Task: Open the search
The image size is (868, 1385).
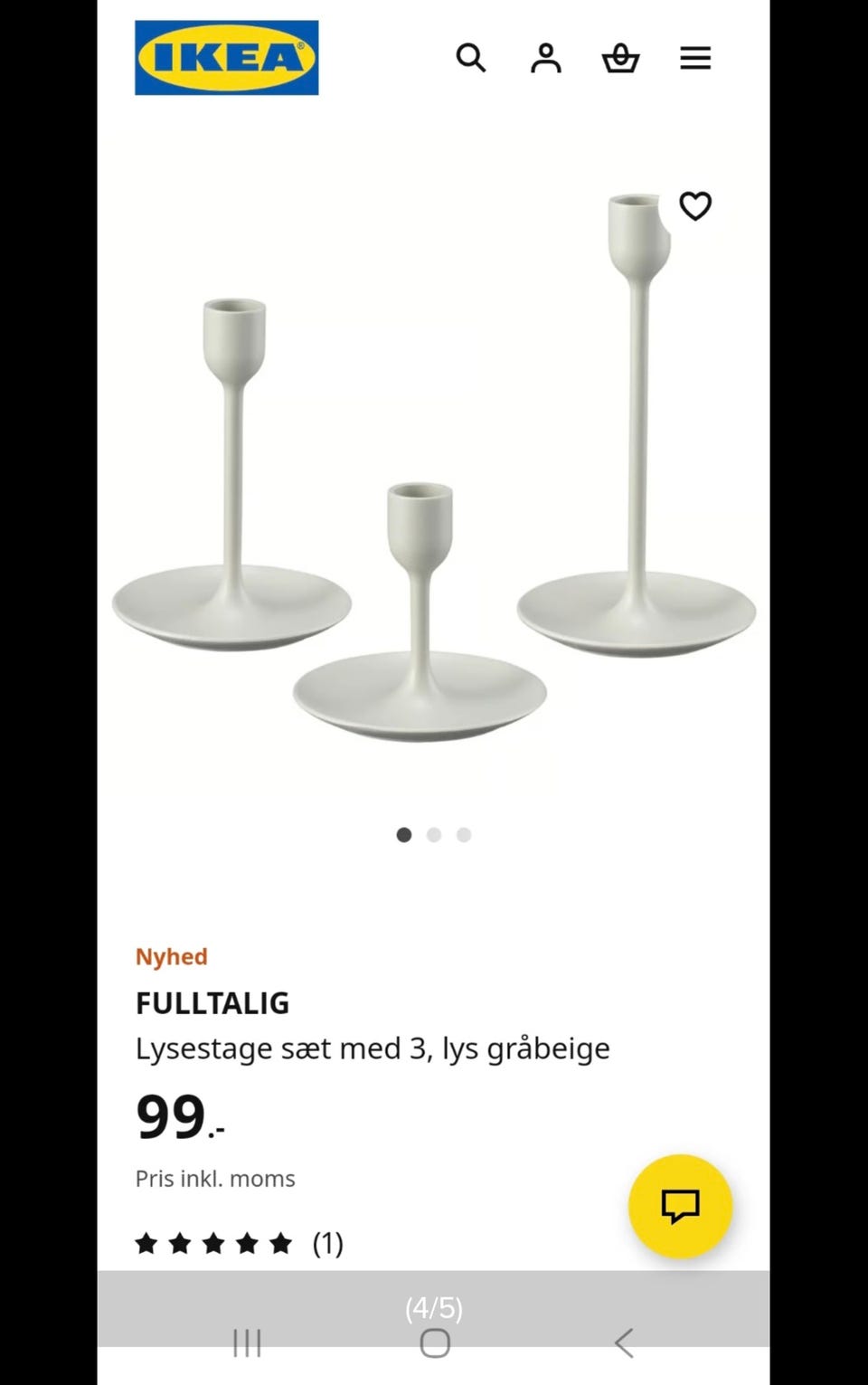Action: coord(471,58)
